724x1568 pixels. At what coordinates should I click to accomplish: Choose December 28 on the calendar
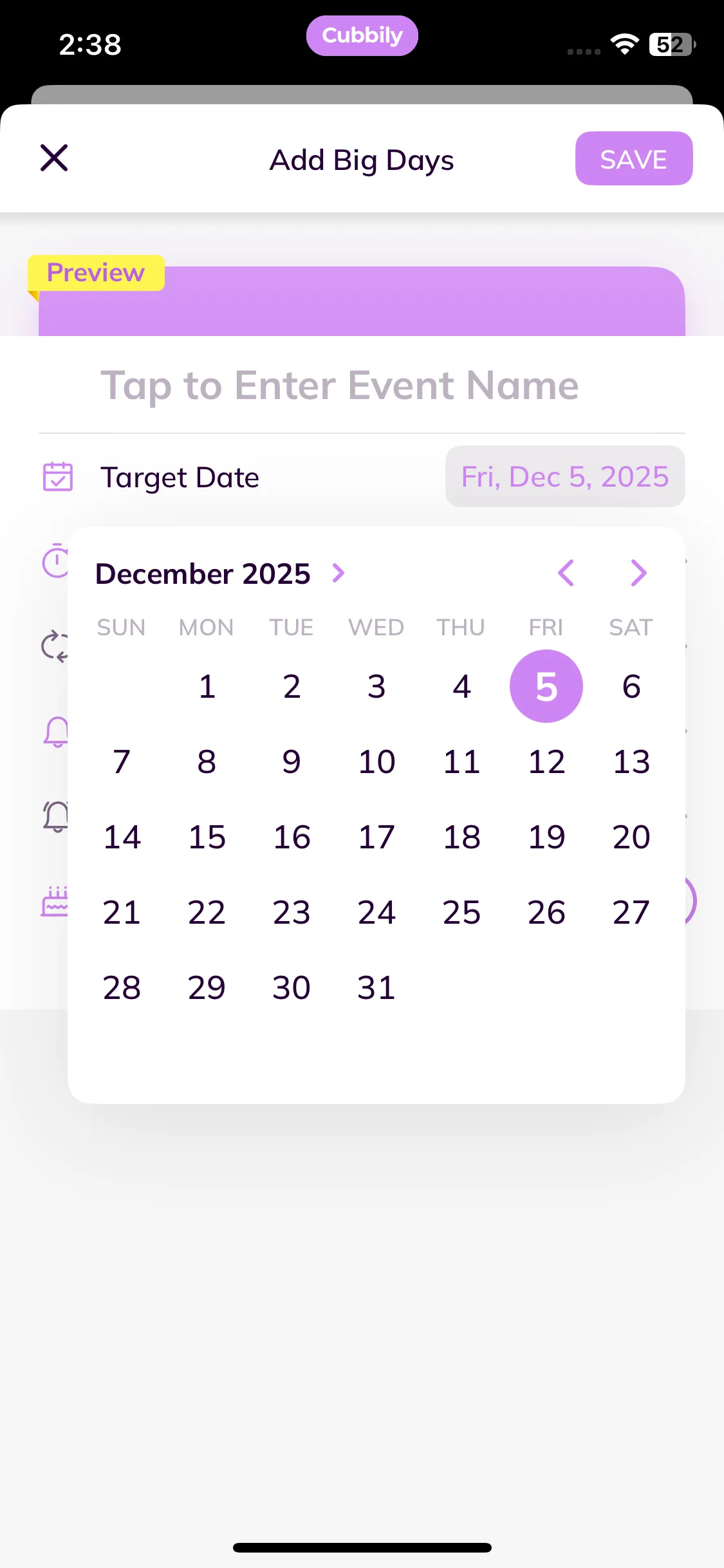click(122, 987)
